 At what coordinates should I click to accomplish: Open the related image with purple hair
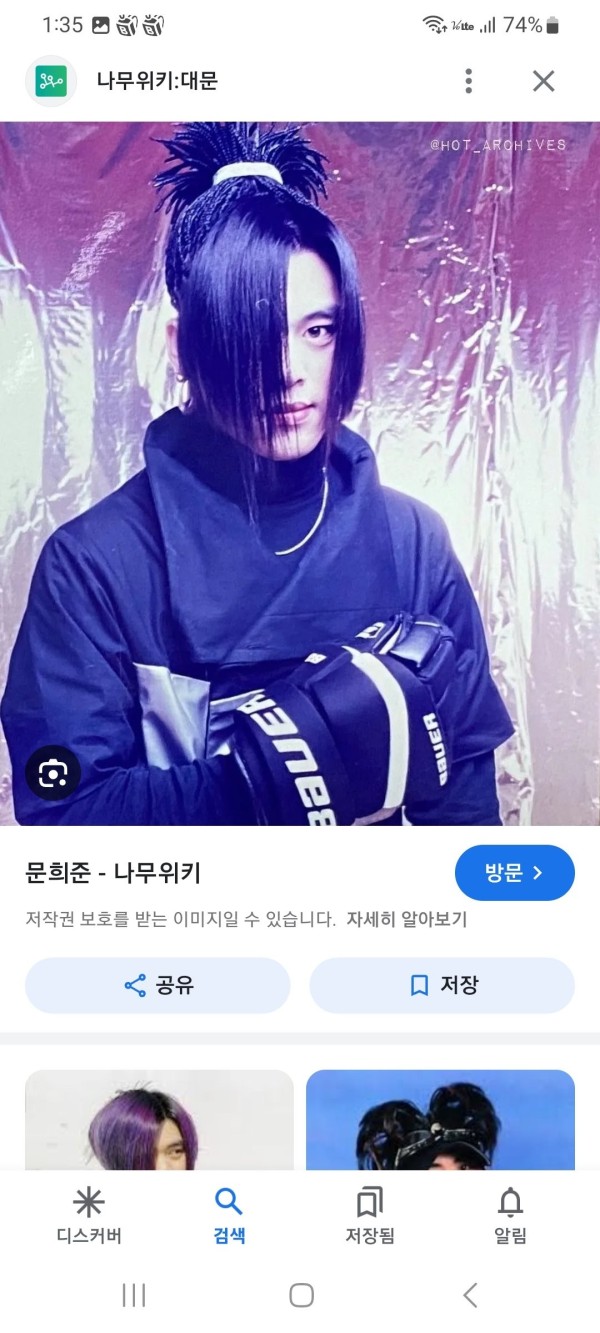pyautogui.click(x=159, y=1120)
